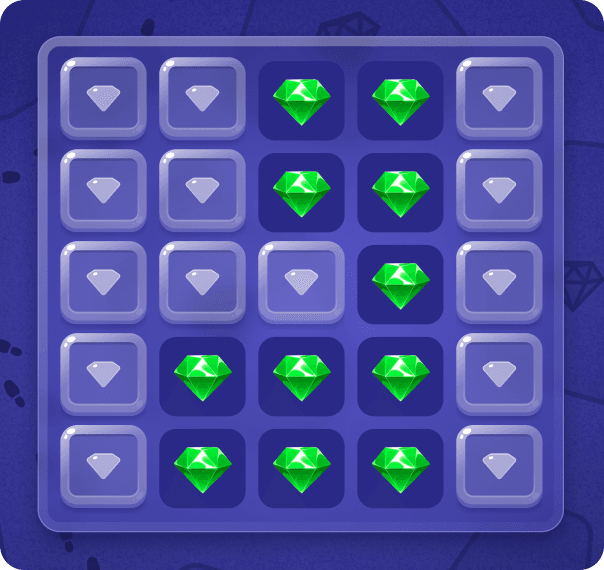
Task: Reveal the hidden tile in row one, column one
Action: pos(103,98)
